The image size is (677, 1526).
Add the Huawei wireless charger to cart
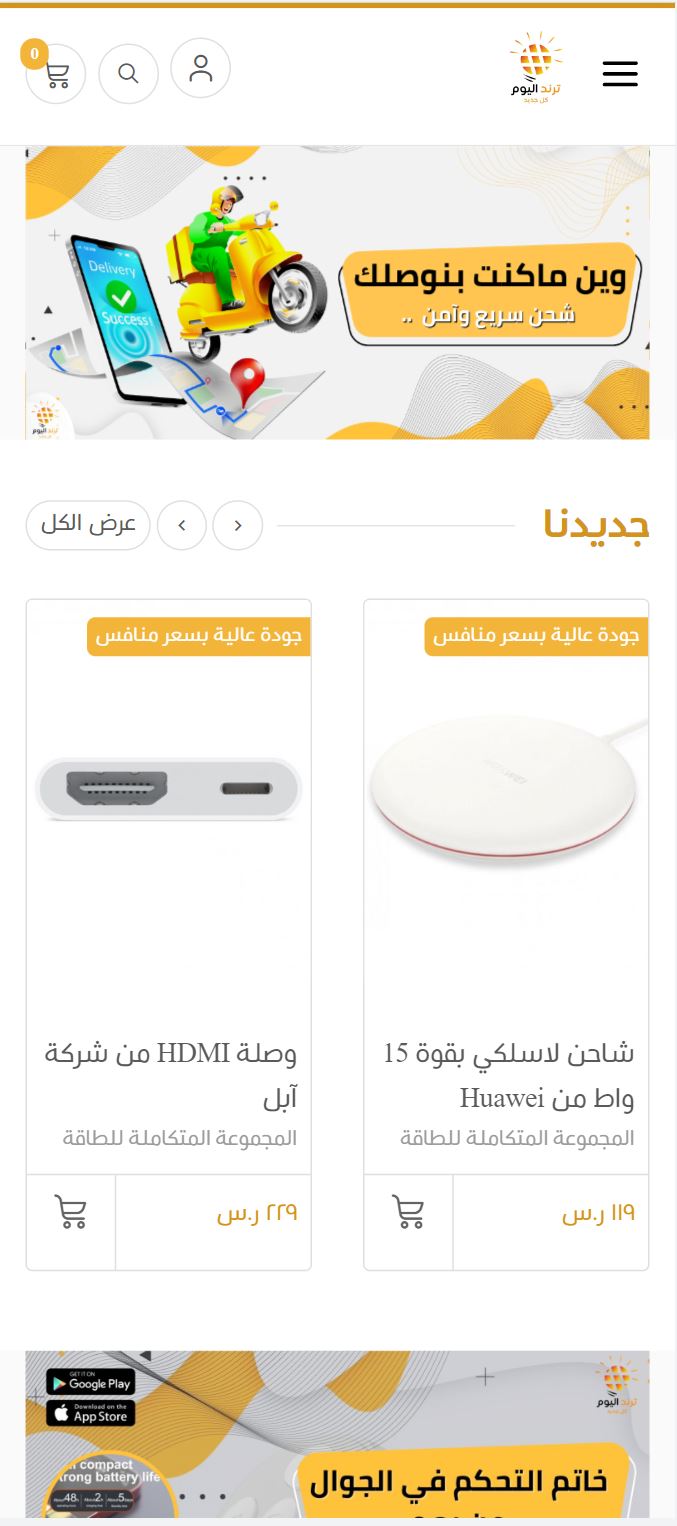pyautogui.click(x=408, y=1212)
